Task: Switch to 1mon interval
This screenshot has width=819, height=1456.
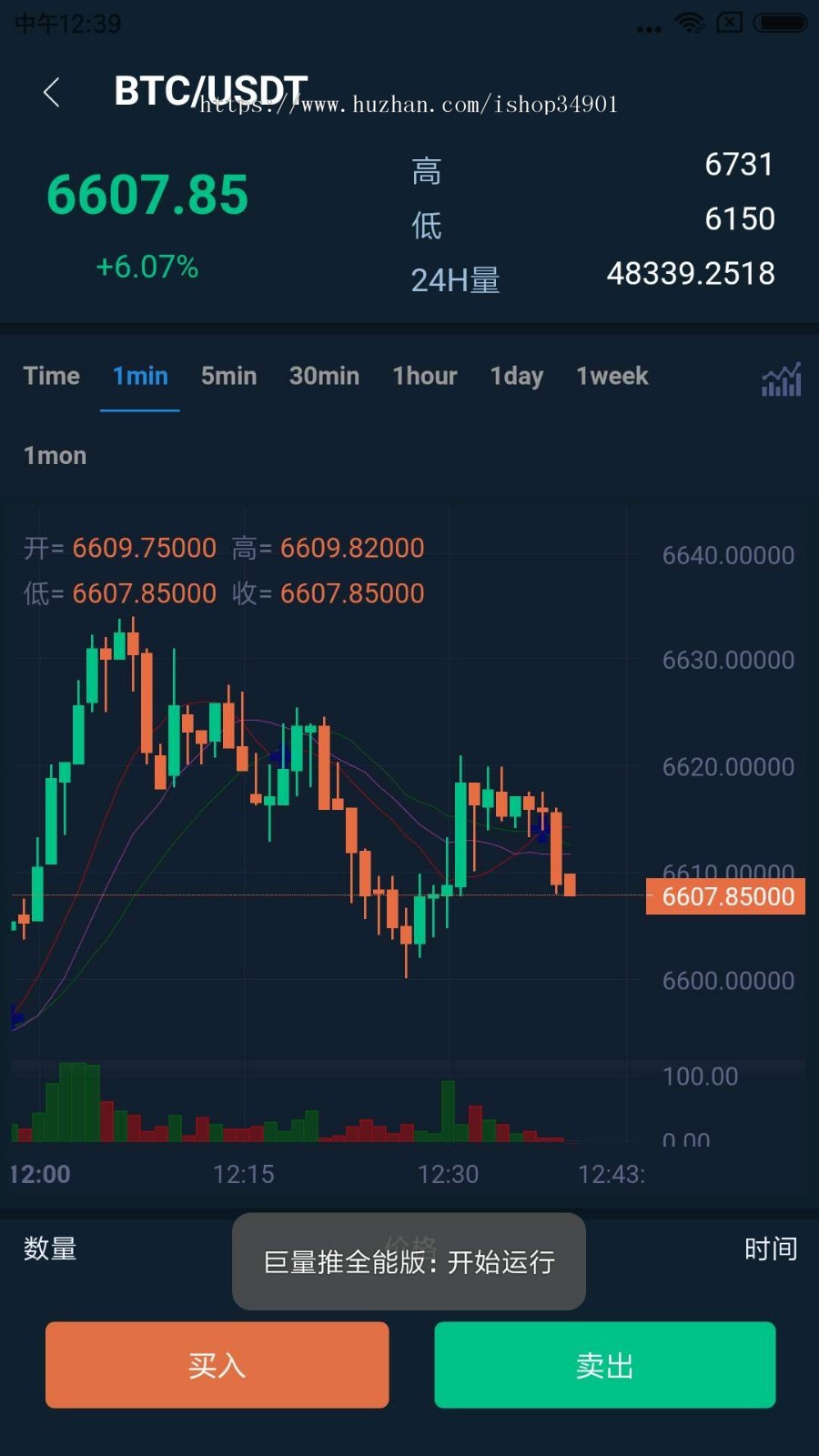Action: click(x=55, y=455)
